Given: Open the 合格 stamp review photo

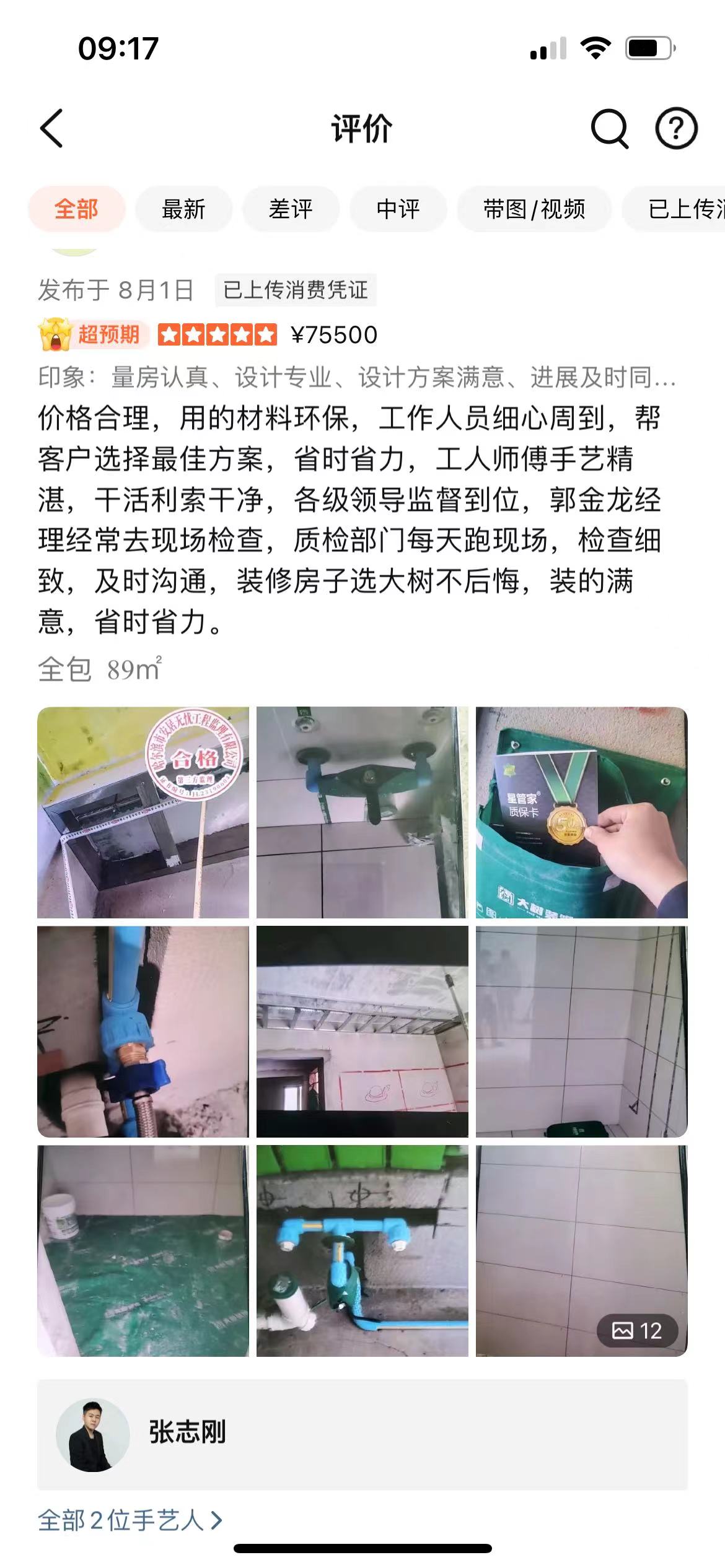Looking at the screenshot, I should pyautogui.click(x=143, y=812).
